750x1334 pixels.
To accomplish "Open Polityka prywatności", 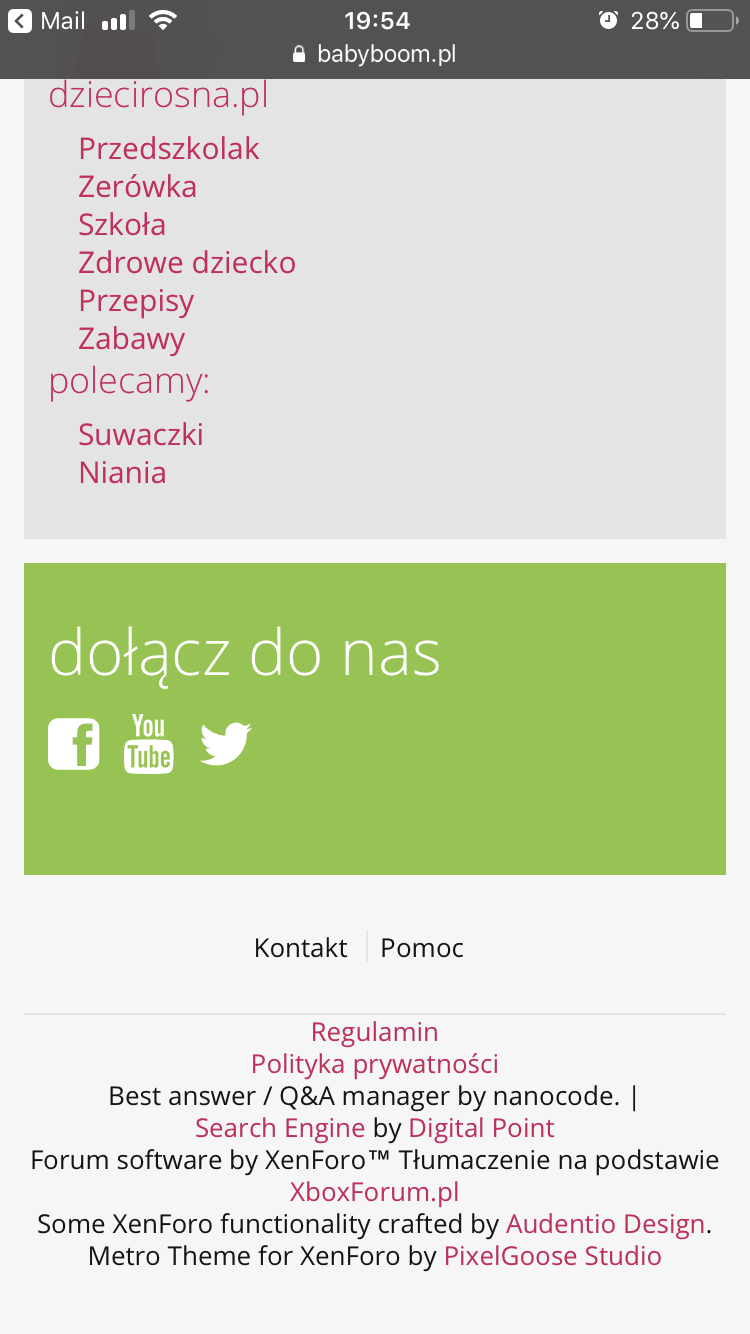I will pyautogui.click(x=374, y=1063).
